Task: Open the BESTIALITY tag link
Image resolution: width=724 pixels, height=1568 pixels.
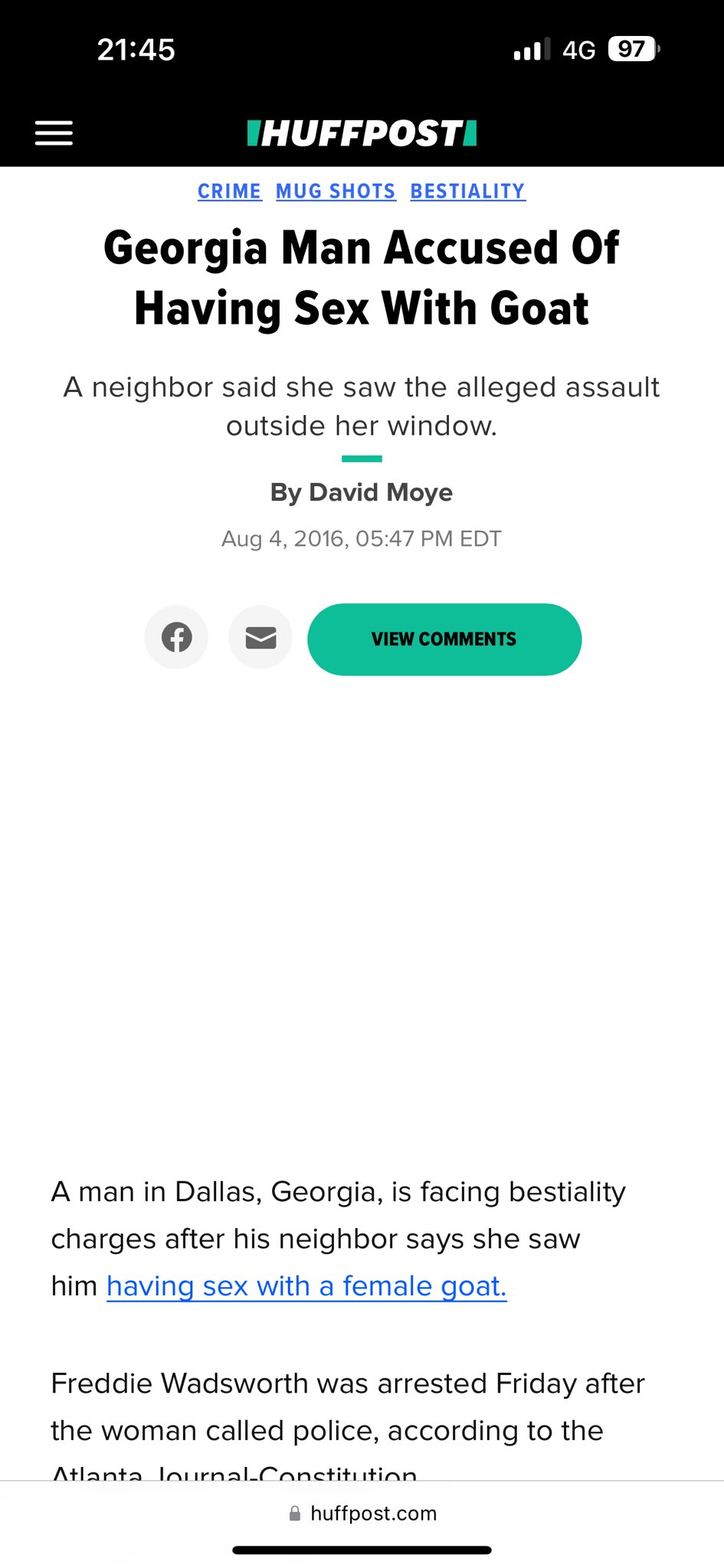Action: coord(467,191)
